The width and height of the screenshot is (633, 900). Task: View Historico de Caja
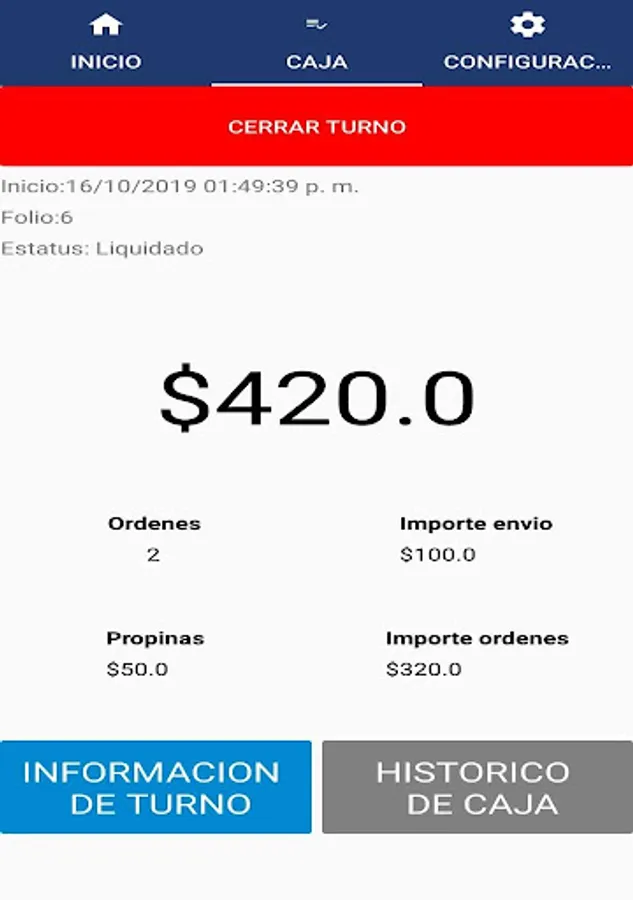(477, 787)
